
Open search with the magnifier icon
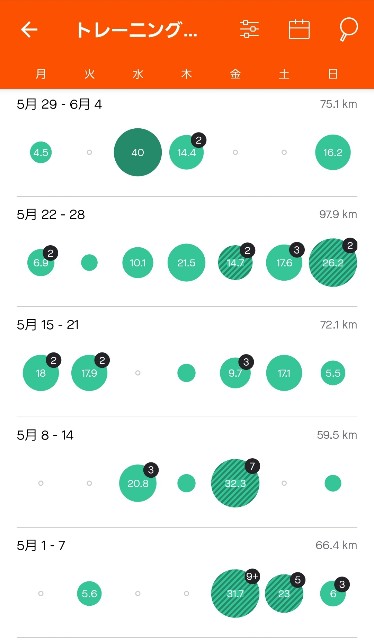[348, 30]
